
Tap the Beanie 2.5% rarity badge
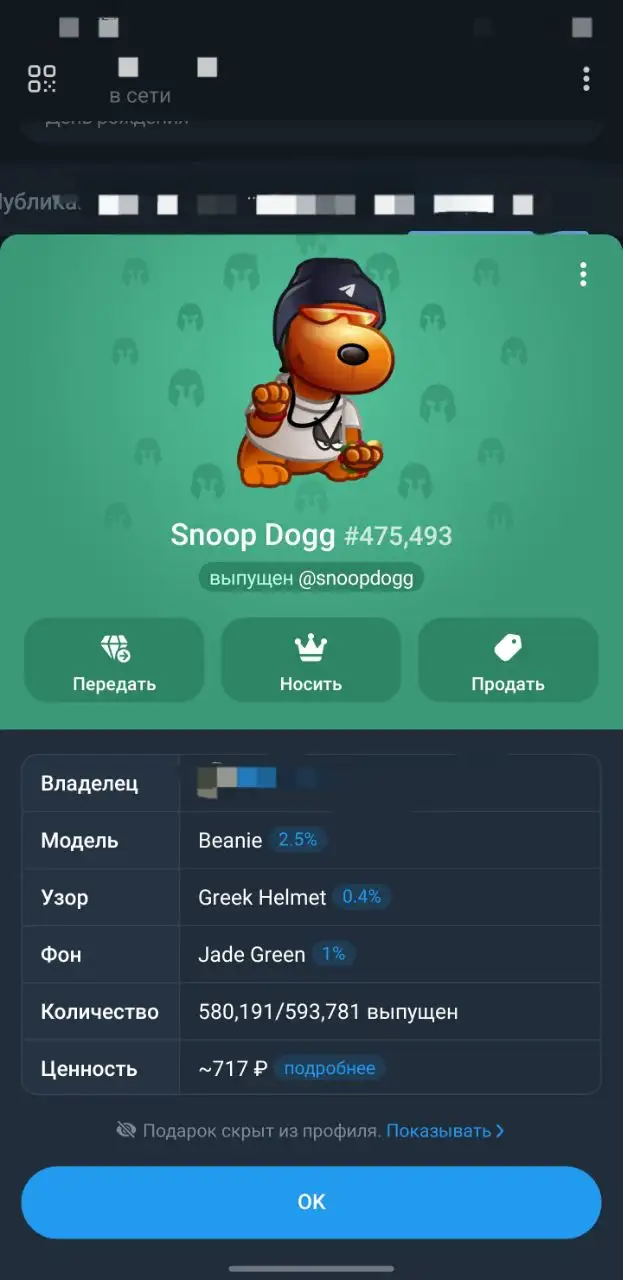(297, 840)
